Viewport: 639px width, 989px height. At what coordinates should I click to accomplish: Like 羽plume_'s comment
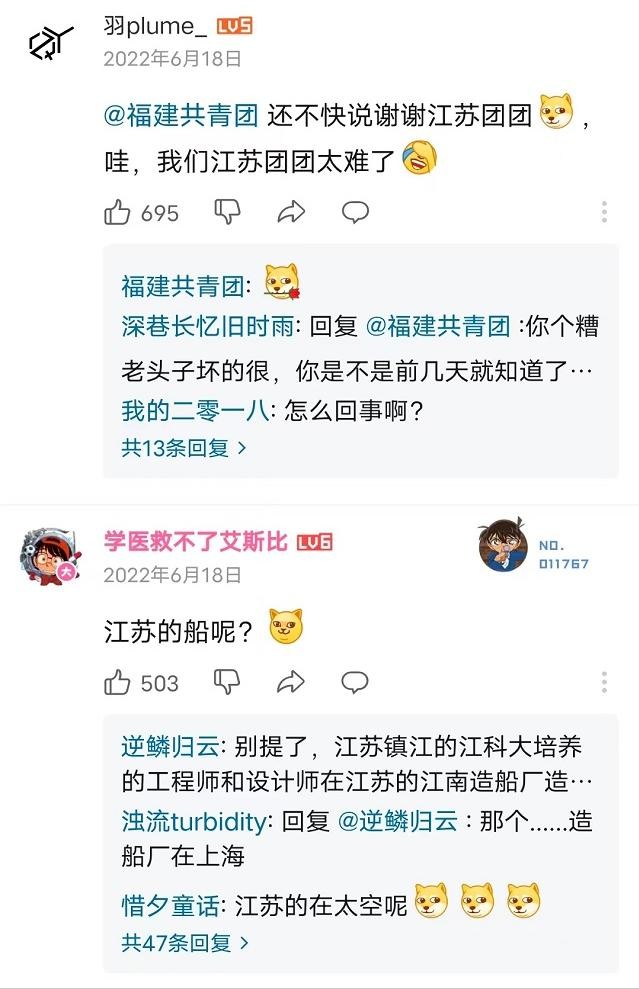click(118, 212)
